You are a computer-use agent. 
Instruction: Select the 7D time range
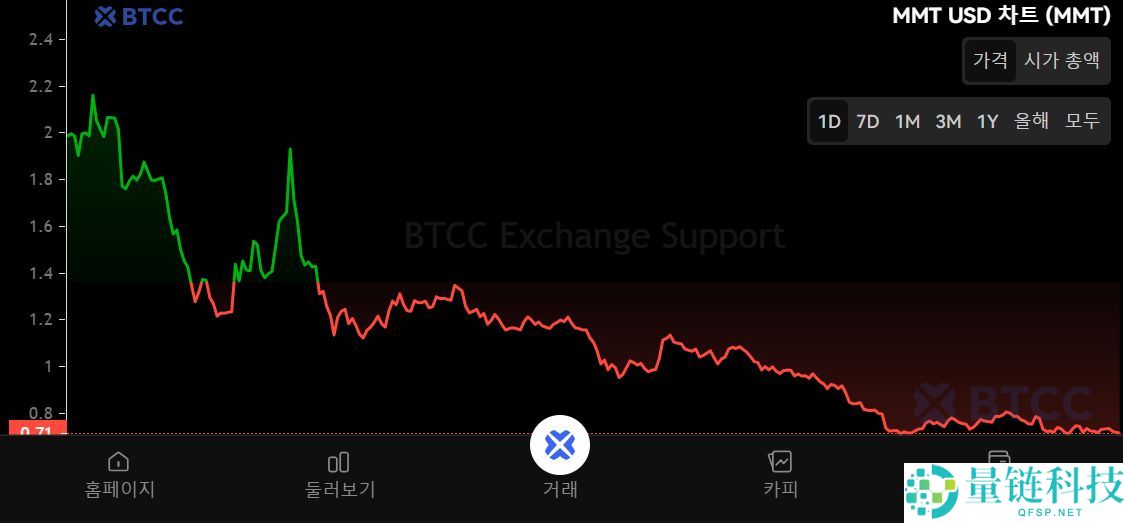click(x=868, y=122)
